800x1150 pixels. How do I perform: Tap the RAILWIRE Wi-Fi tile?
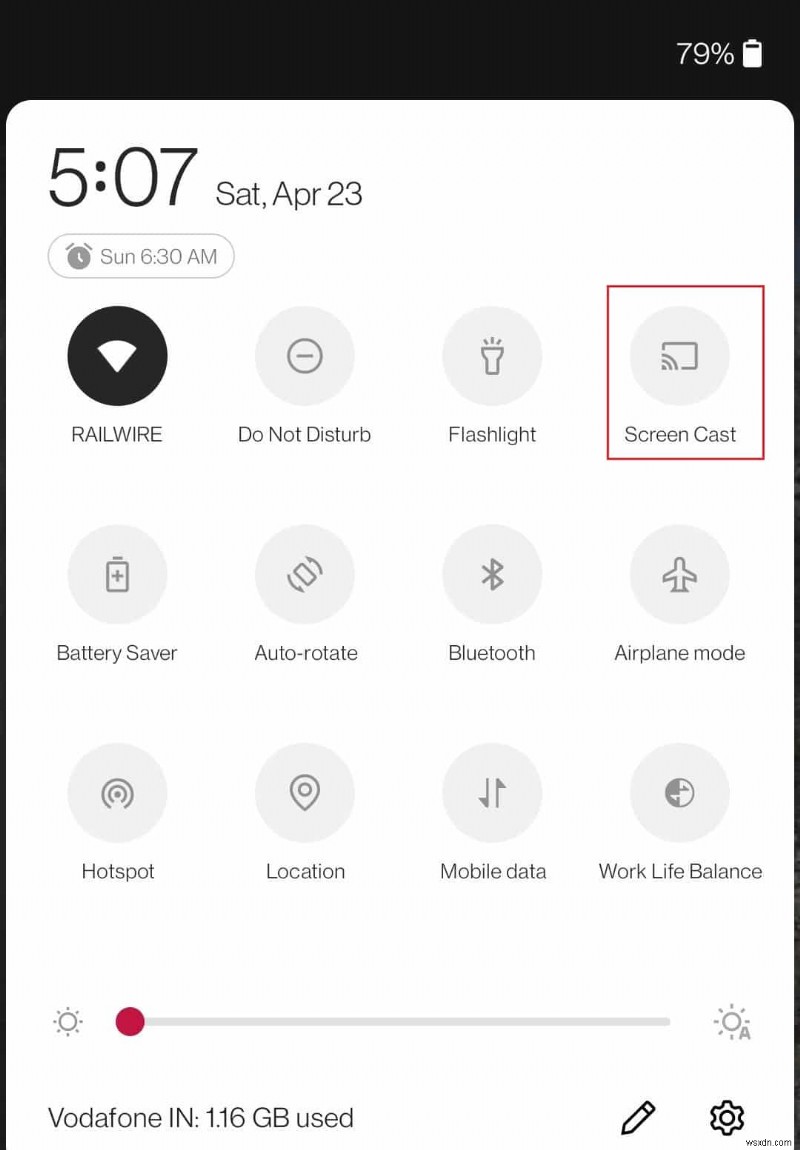click(117, 355)
